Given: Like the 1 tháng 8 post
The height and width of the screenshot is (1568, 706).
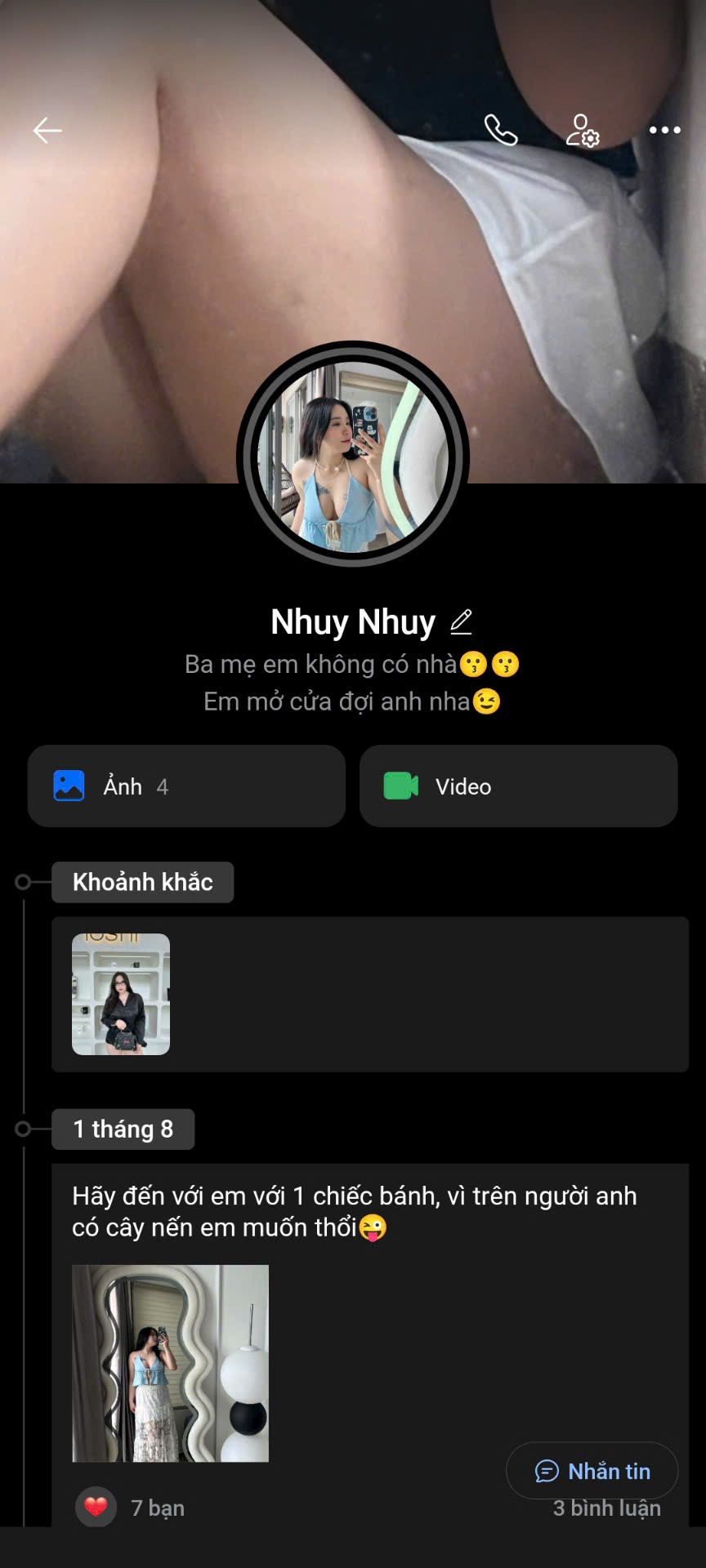Looking at the screenshot, I should (96, 1507).
